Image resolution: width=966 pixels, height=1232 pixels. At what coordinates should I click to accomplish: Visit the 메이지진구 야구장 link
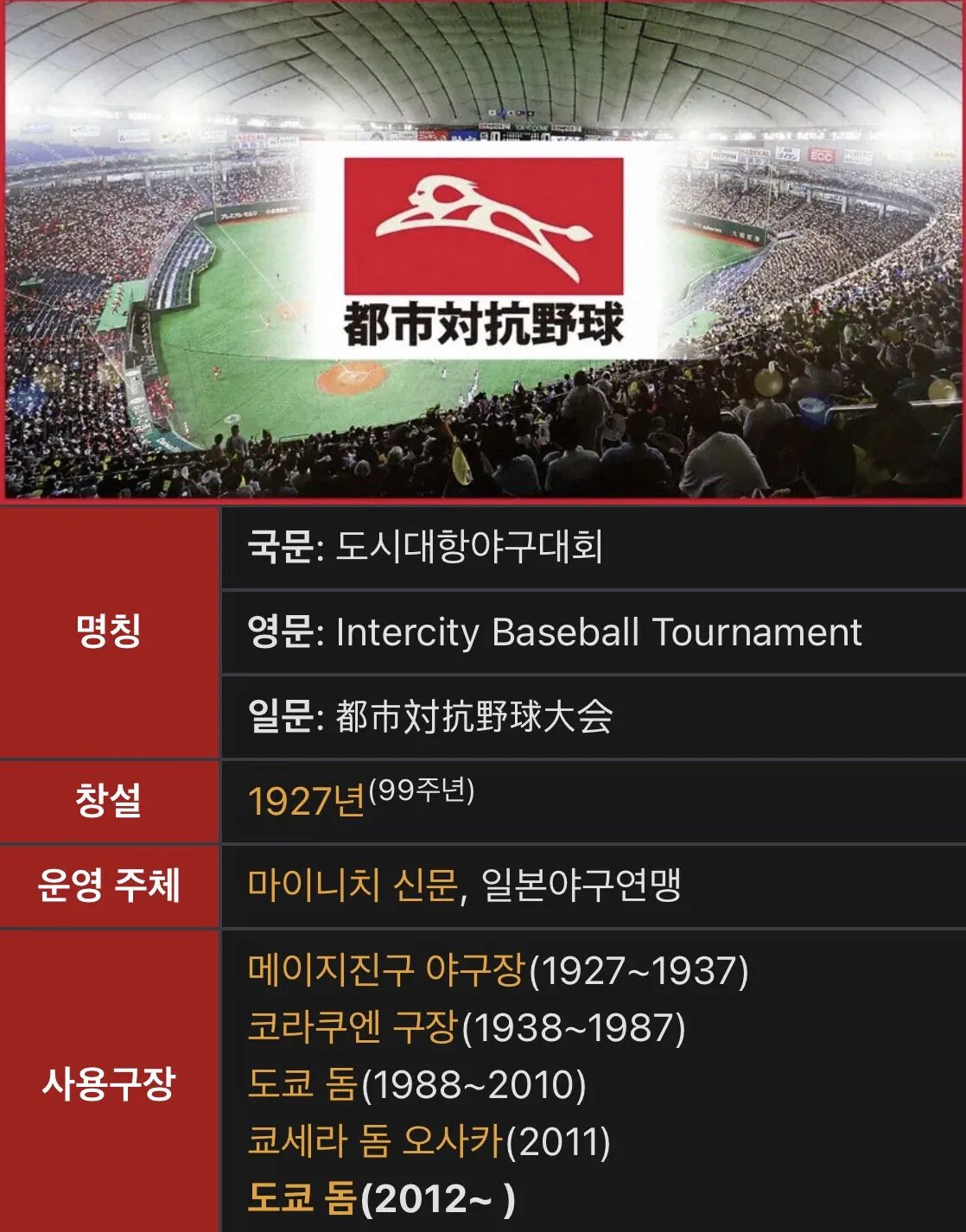pyautogui.click(x=386, y=970)
